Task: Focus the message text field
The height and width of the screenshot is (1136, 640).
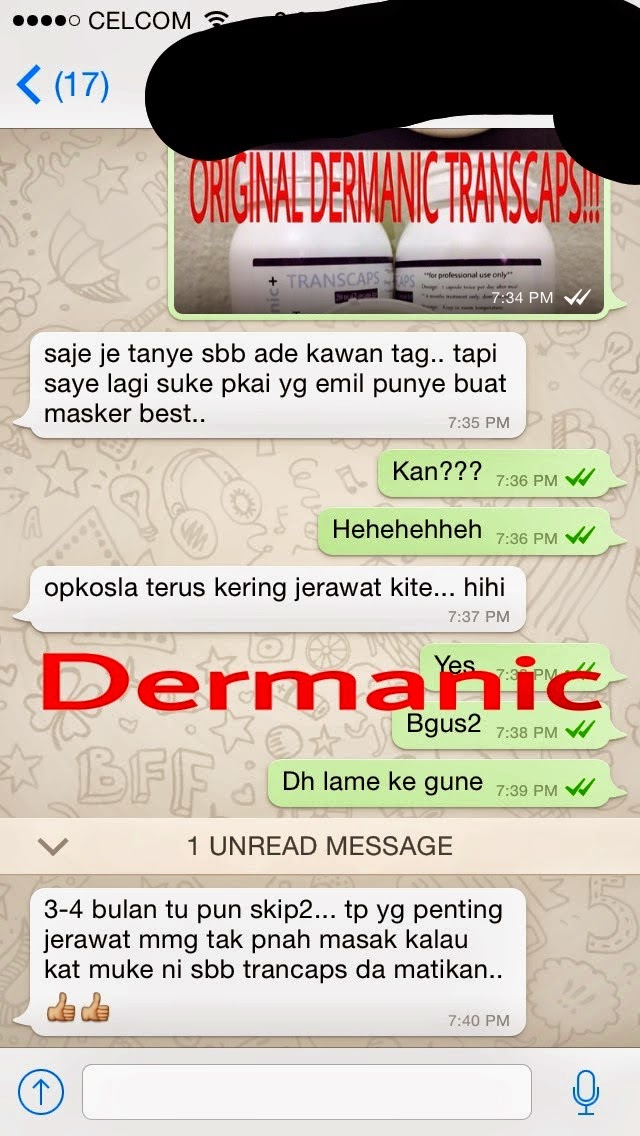Action: tap(306, 1091)
